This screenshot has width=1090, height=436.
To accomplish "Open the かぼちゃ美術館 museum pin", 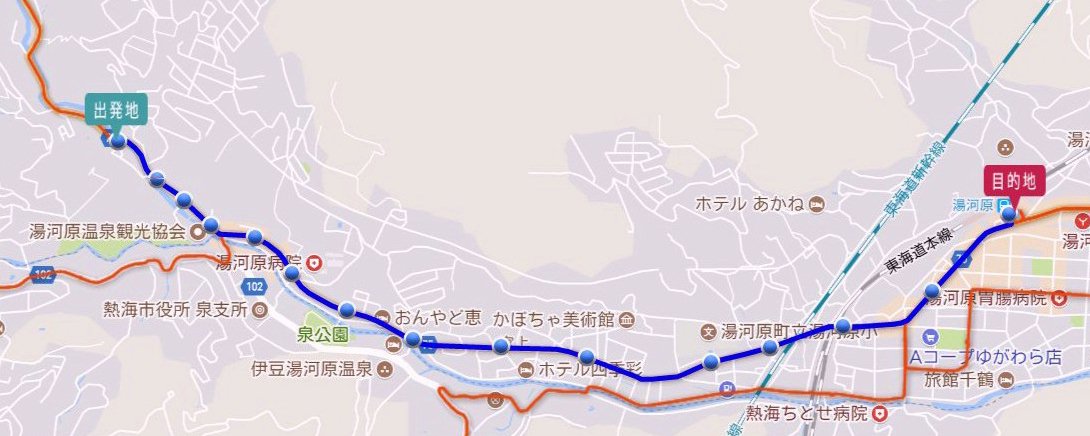I will 626,320.
